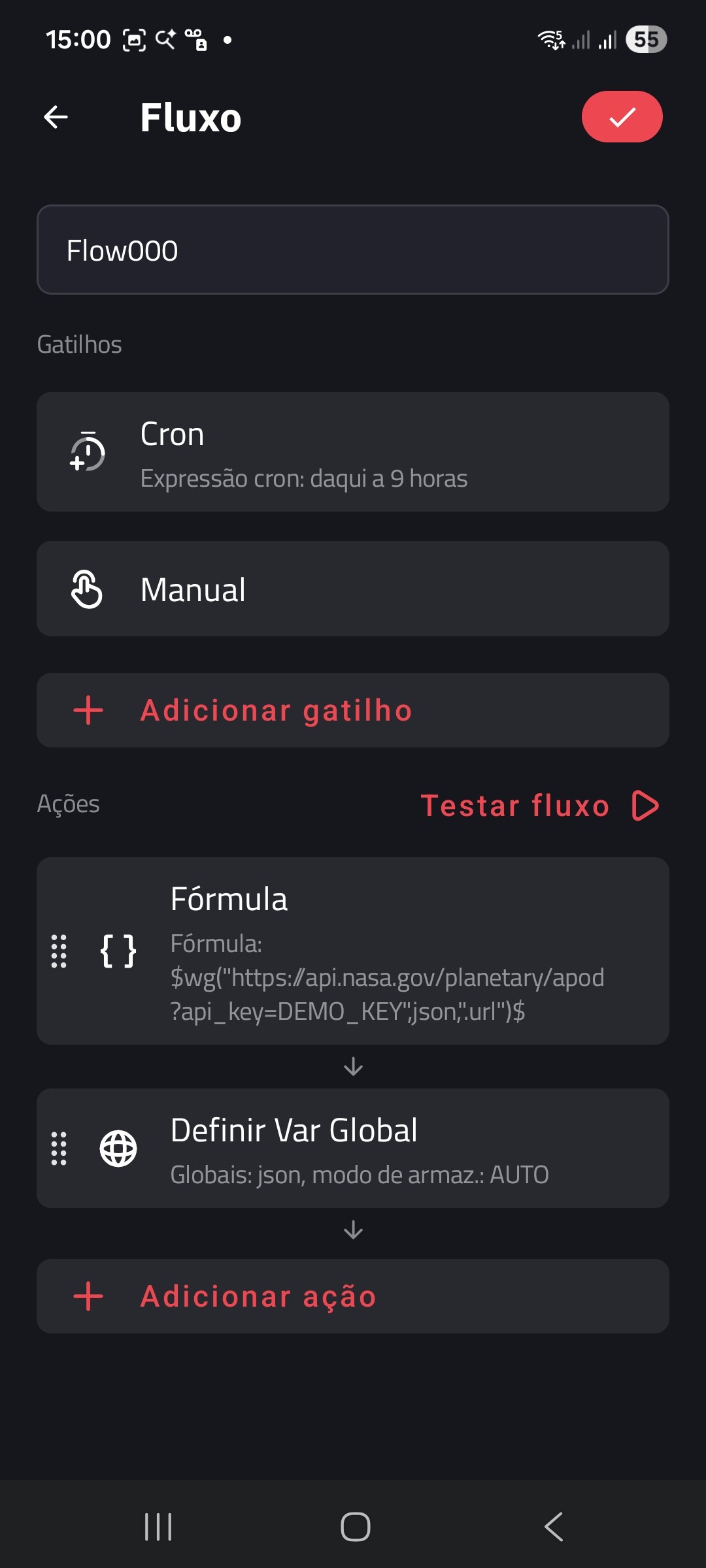Tap Adicionar gatilho to add trigger
The width and height of the screenshot is (706, 1568).
pos(353,710)
